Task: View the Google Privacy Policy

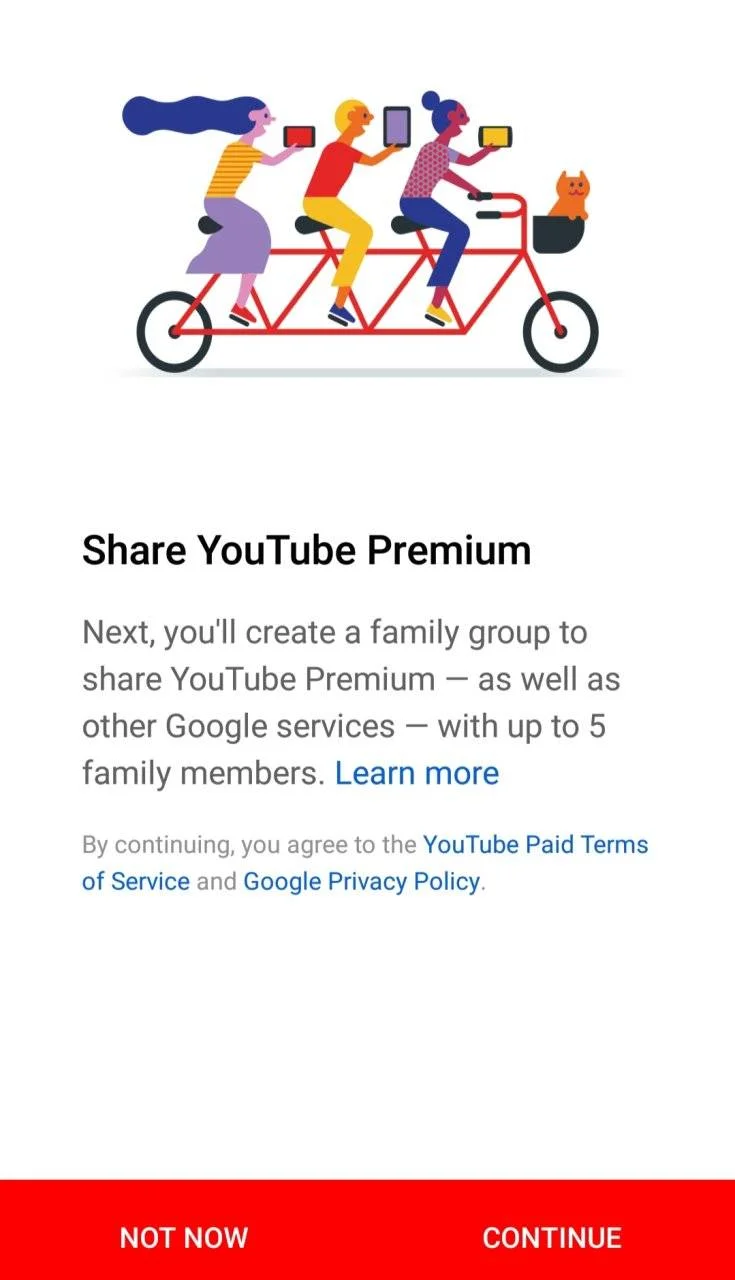Action: click(x=362, y=882)
